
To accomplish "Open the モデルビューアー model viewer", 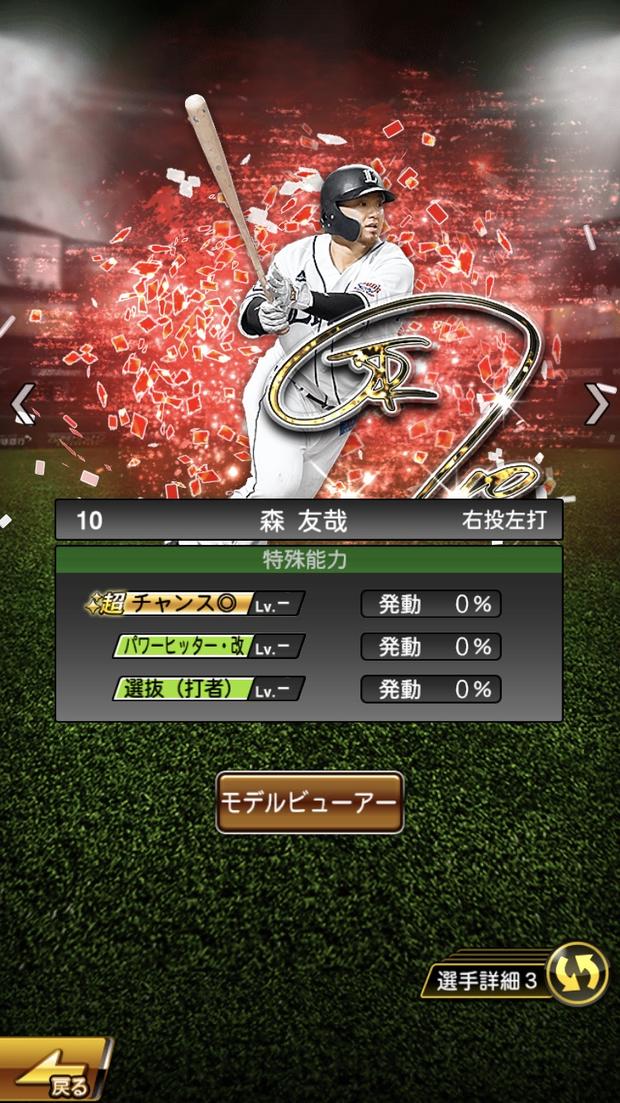I will (310, 802).
